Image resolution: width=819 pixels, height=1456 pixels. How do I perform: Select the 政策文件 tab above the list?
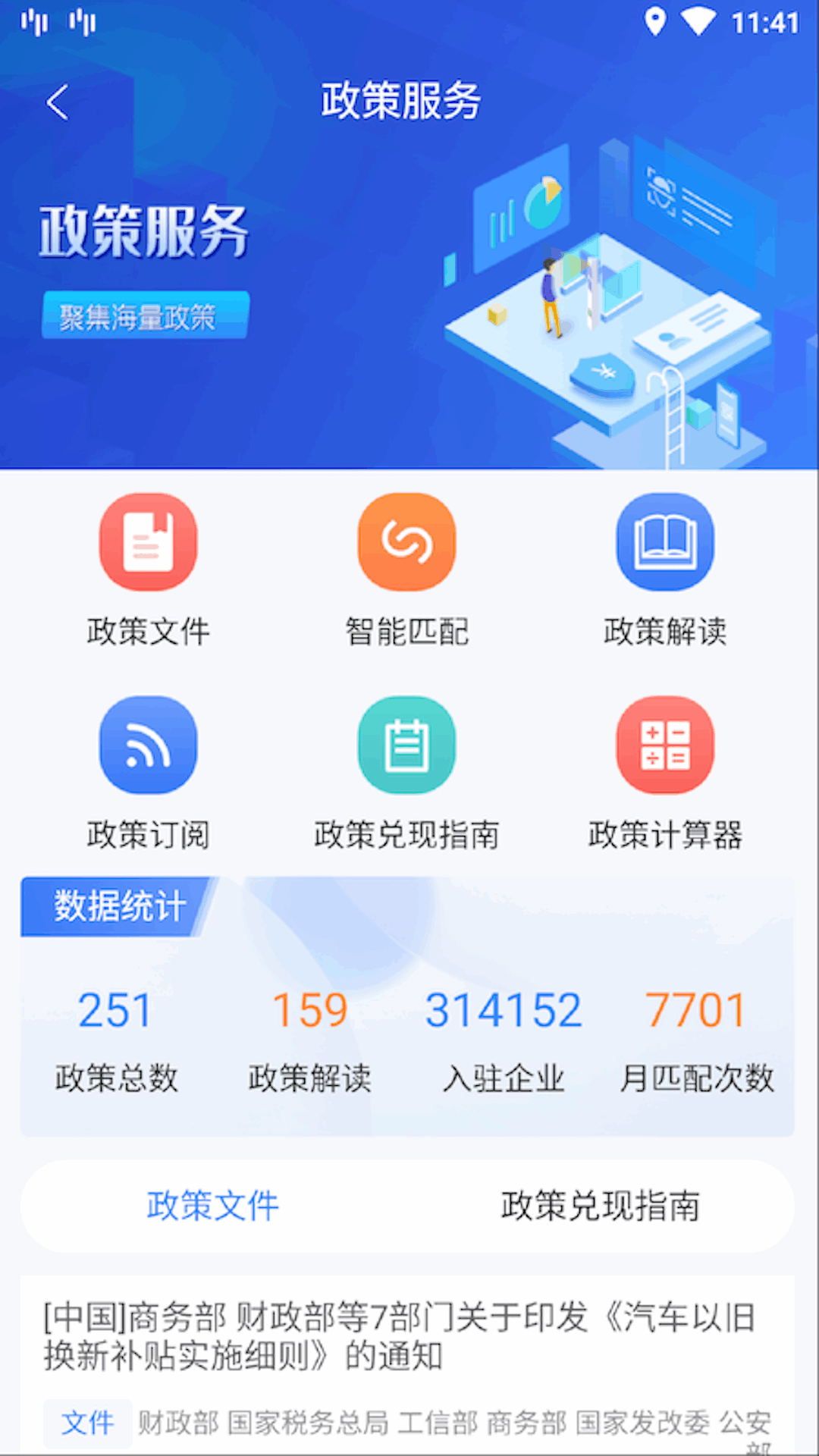pyautogui.click(x=213, y=1206)
